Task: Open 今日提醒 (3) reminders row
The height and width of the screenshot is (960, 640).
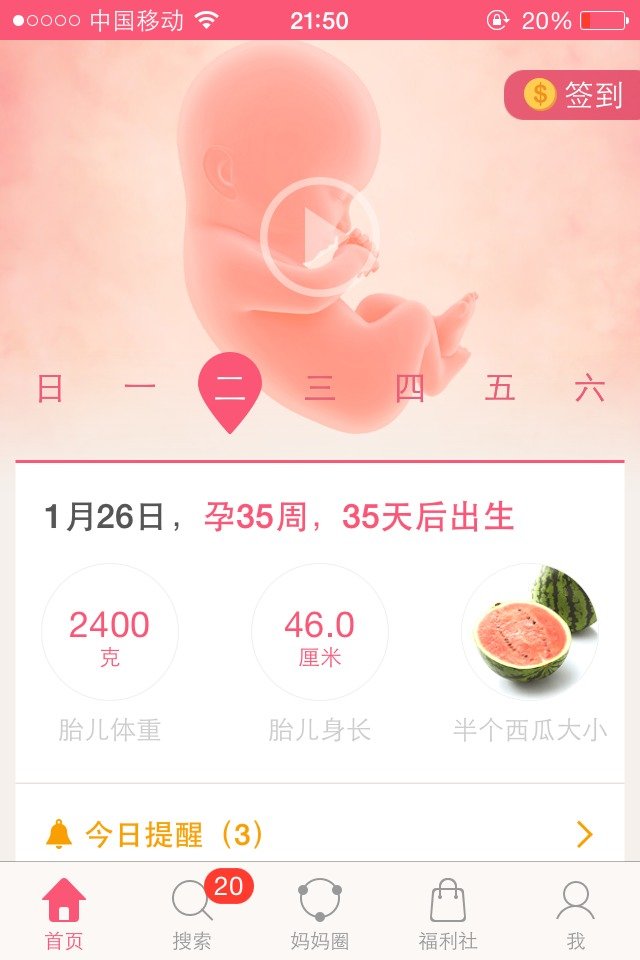Action: click(x=320, y=834)
